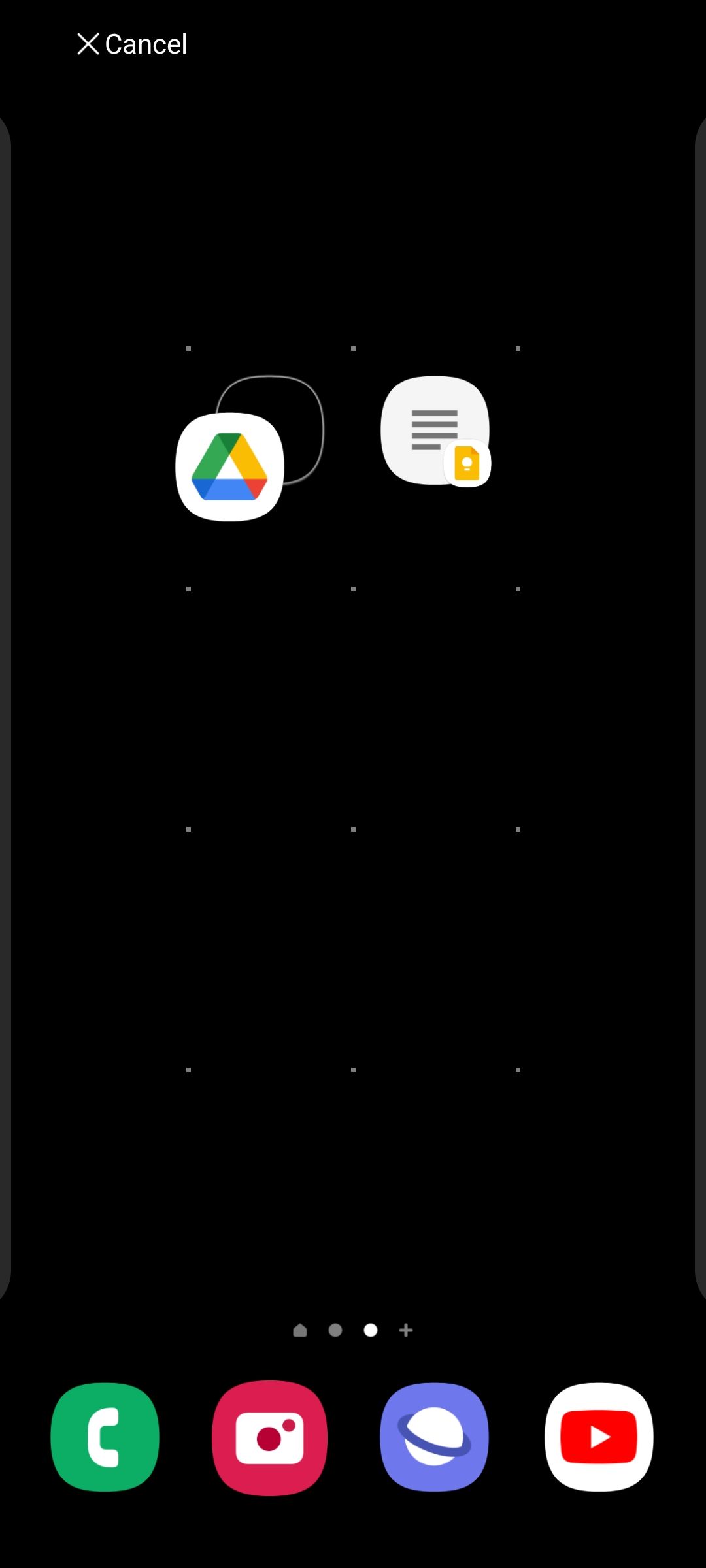Image resolution: width=706 pixels, height=1568 pixels.
Task: Tap the top-right grid marker dot
Action: pyautogui.click(x=518, y=348)
